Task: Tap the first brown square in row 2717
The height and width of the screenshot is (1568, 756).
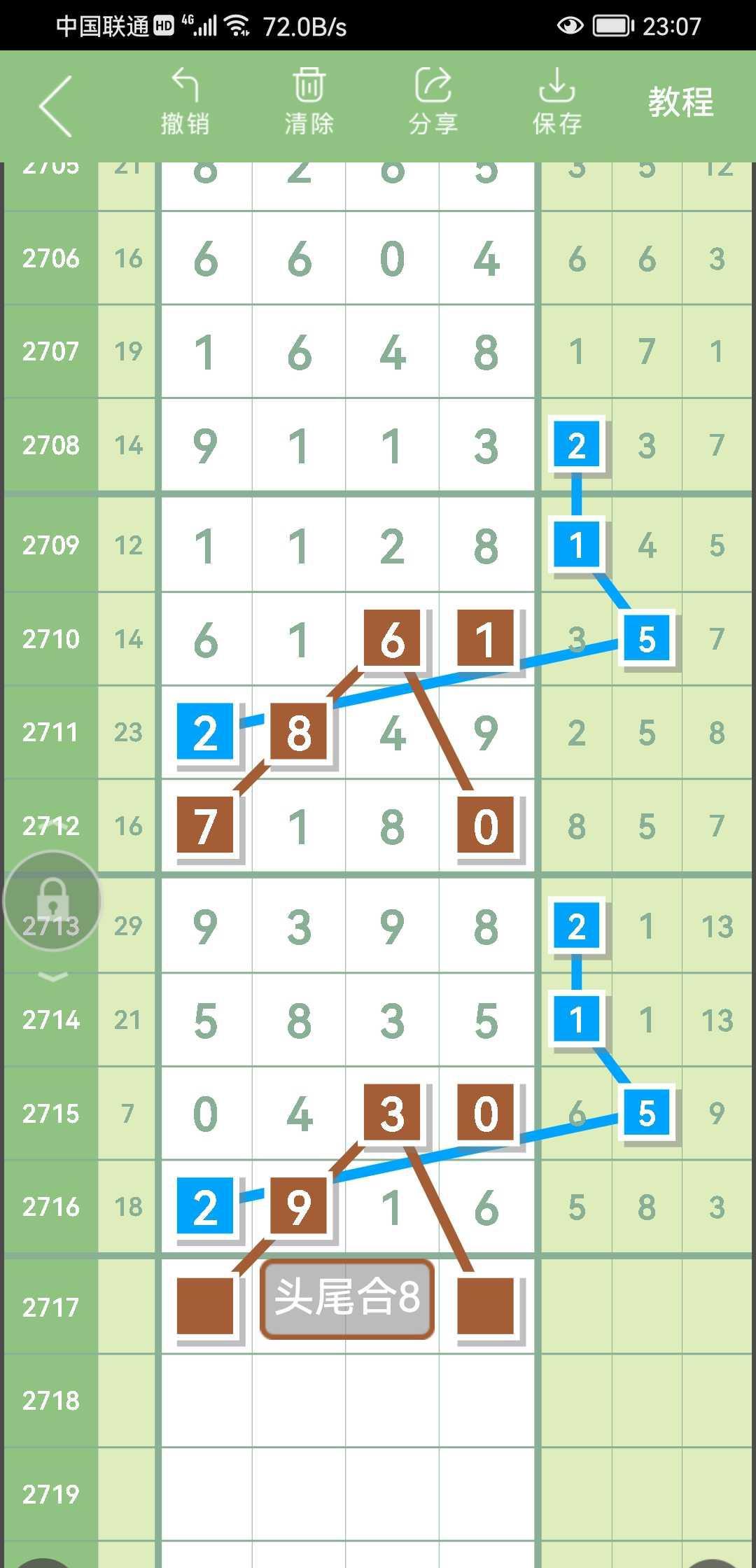Action: (204, 1305)
